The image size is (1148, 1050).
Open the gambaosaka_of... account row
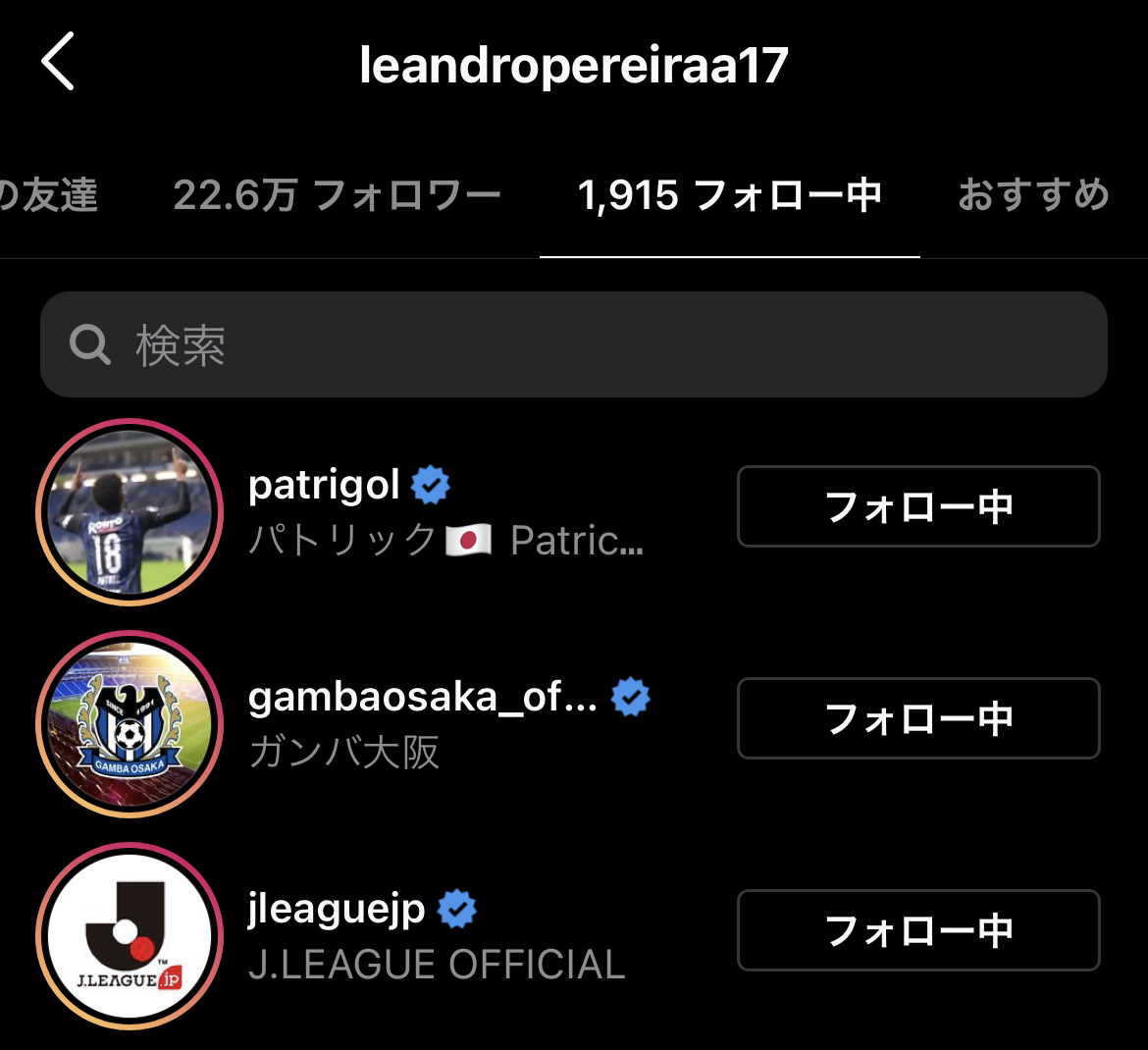tap(447, 722)
